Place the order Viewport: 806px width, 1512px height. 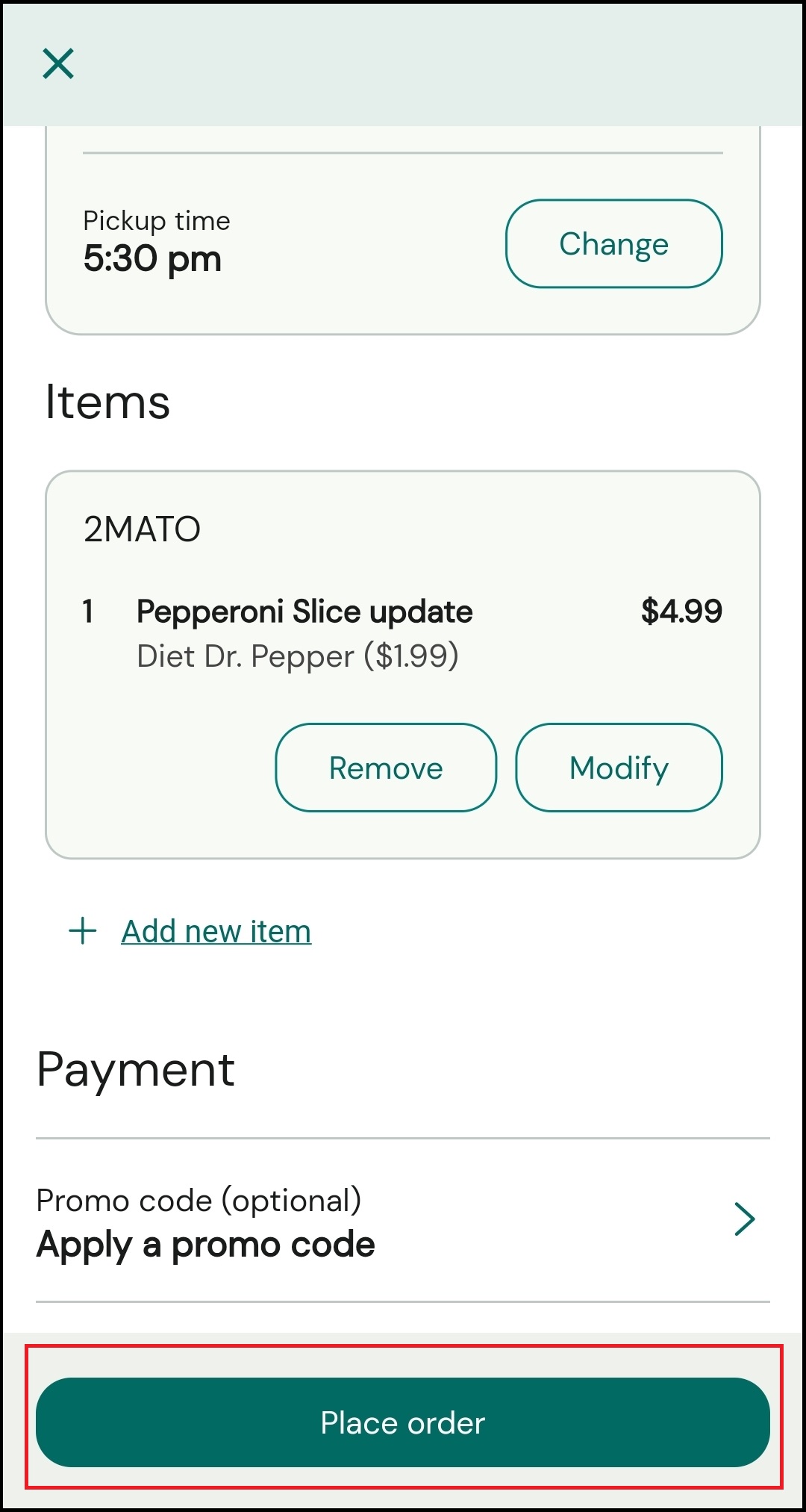point(403,1422)
